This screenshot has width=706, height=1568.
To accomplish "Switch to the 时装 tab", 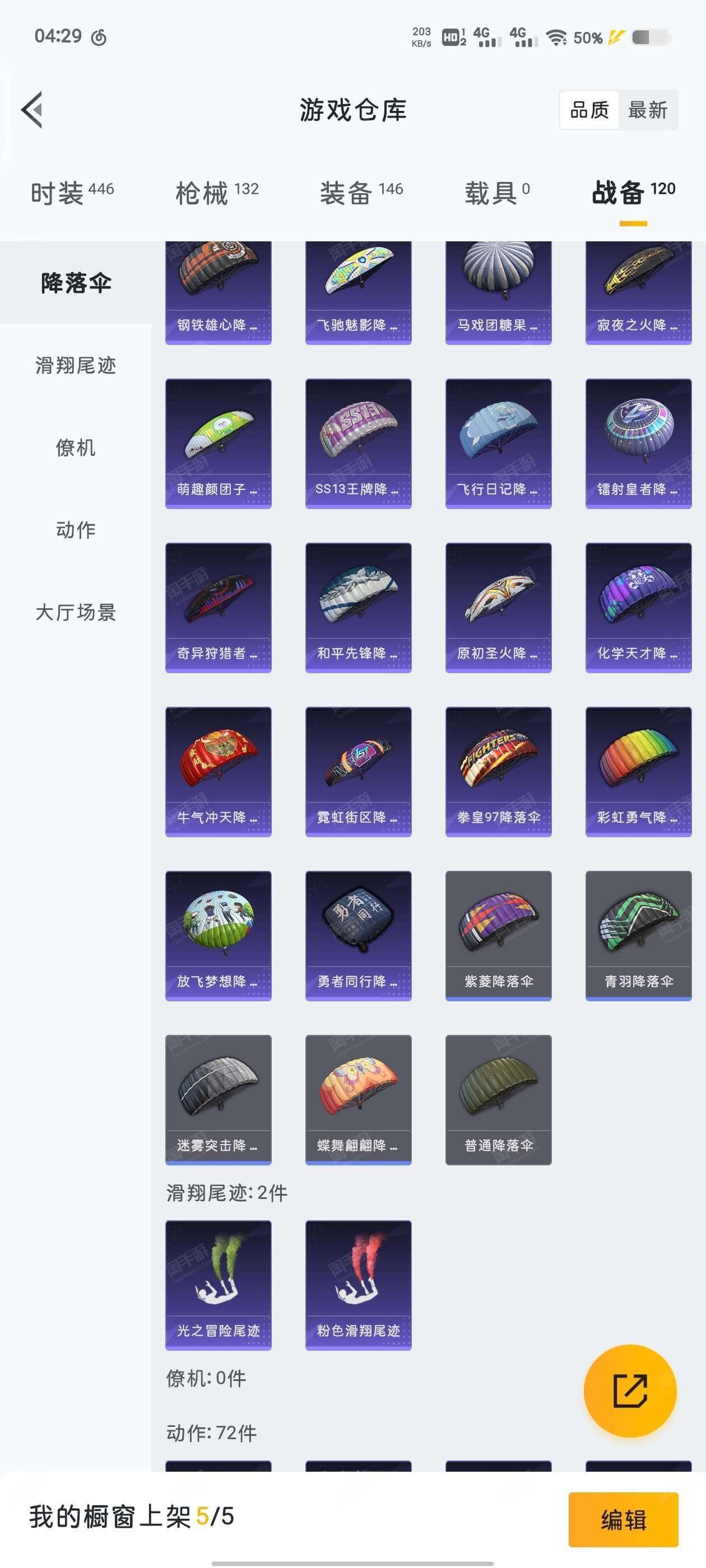I will tap(72, 193).
